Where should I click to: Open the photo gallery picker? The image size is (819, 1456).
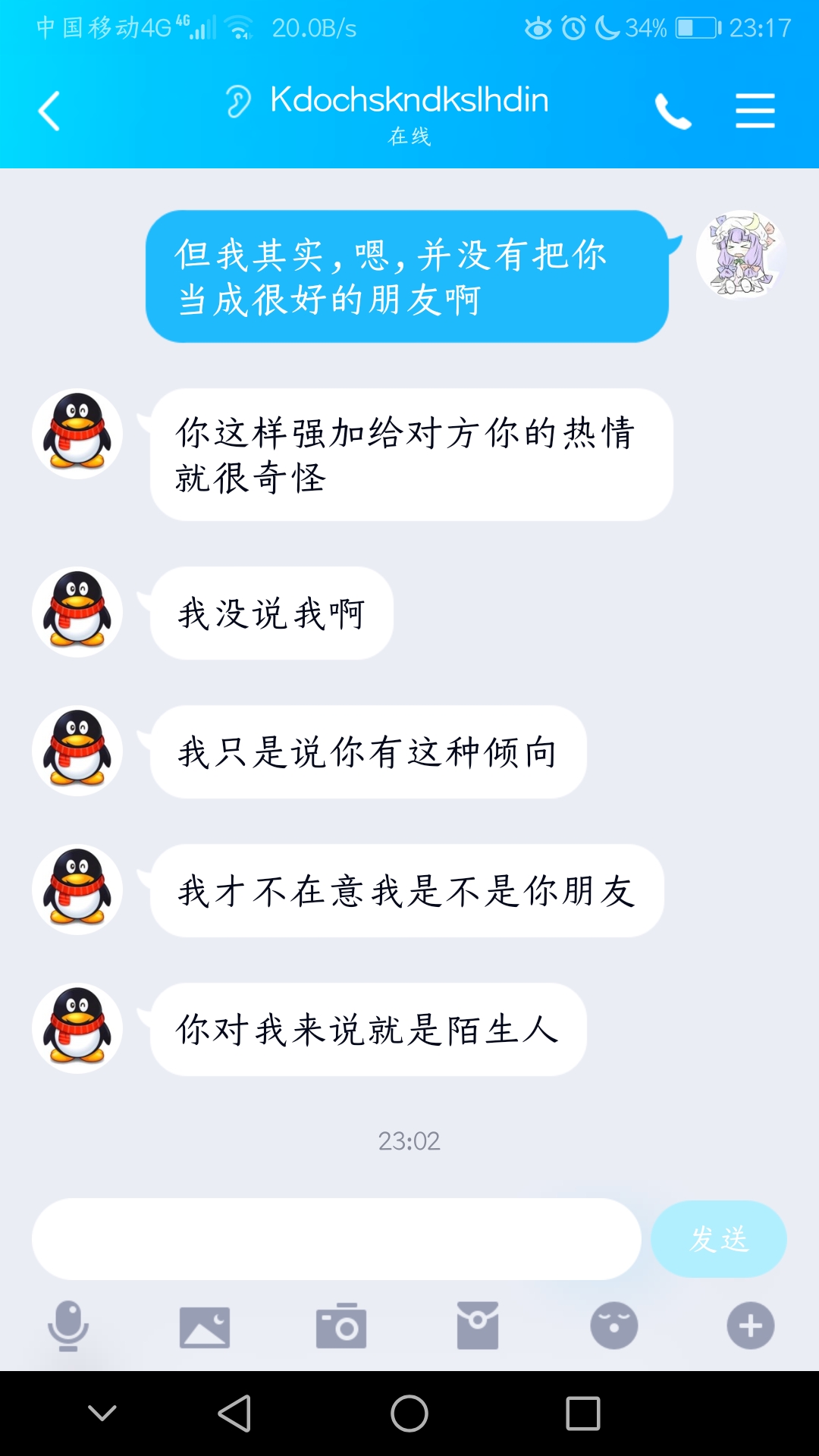tap(205, 1327)
